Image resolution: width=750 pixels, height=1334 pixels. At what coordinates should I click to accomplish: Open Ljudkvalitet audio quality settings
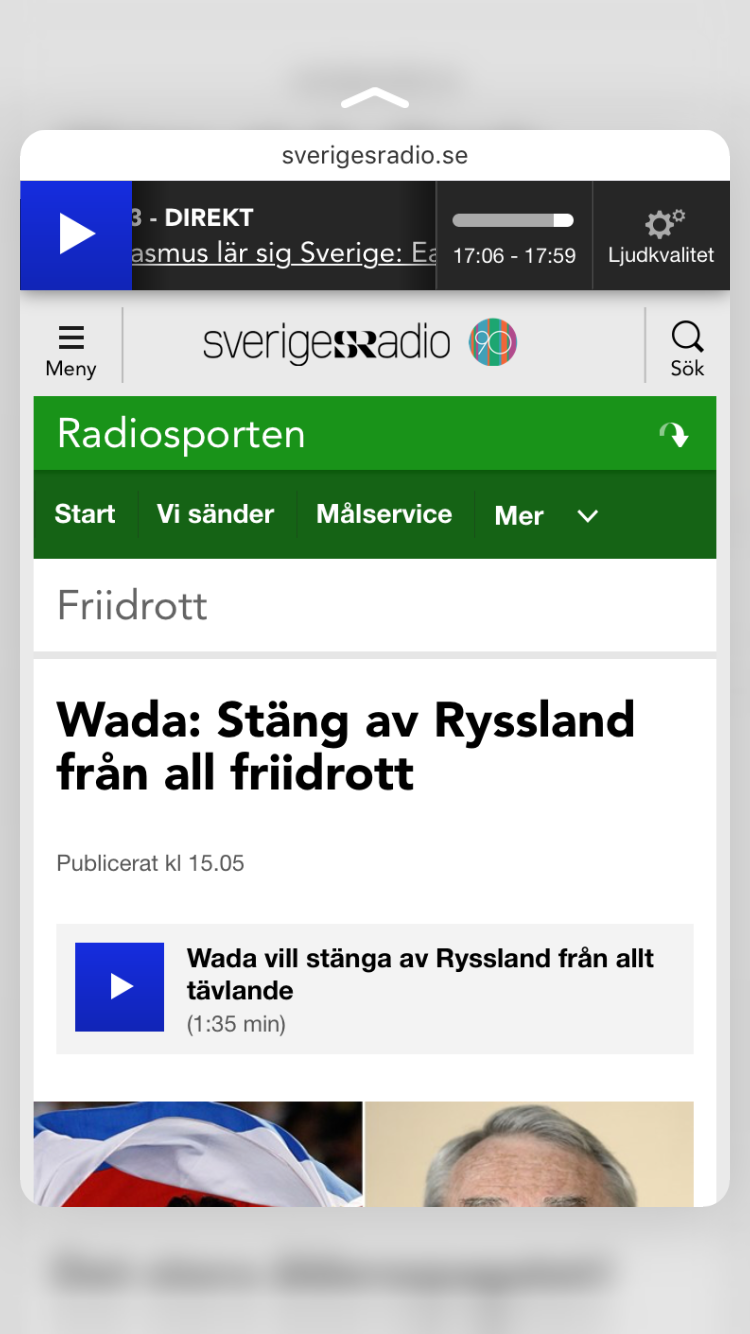coord(661,236)
